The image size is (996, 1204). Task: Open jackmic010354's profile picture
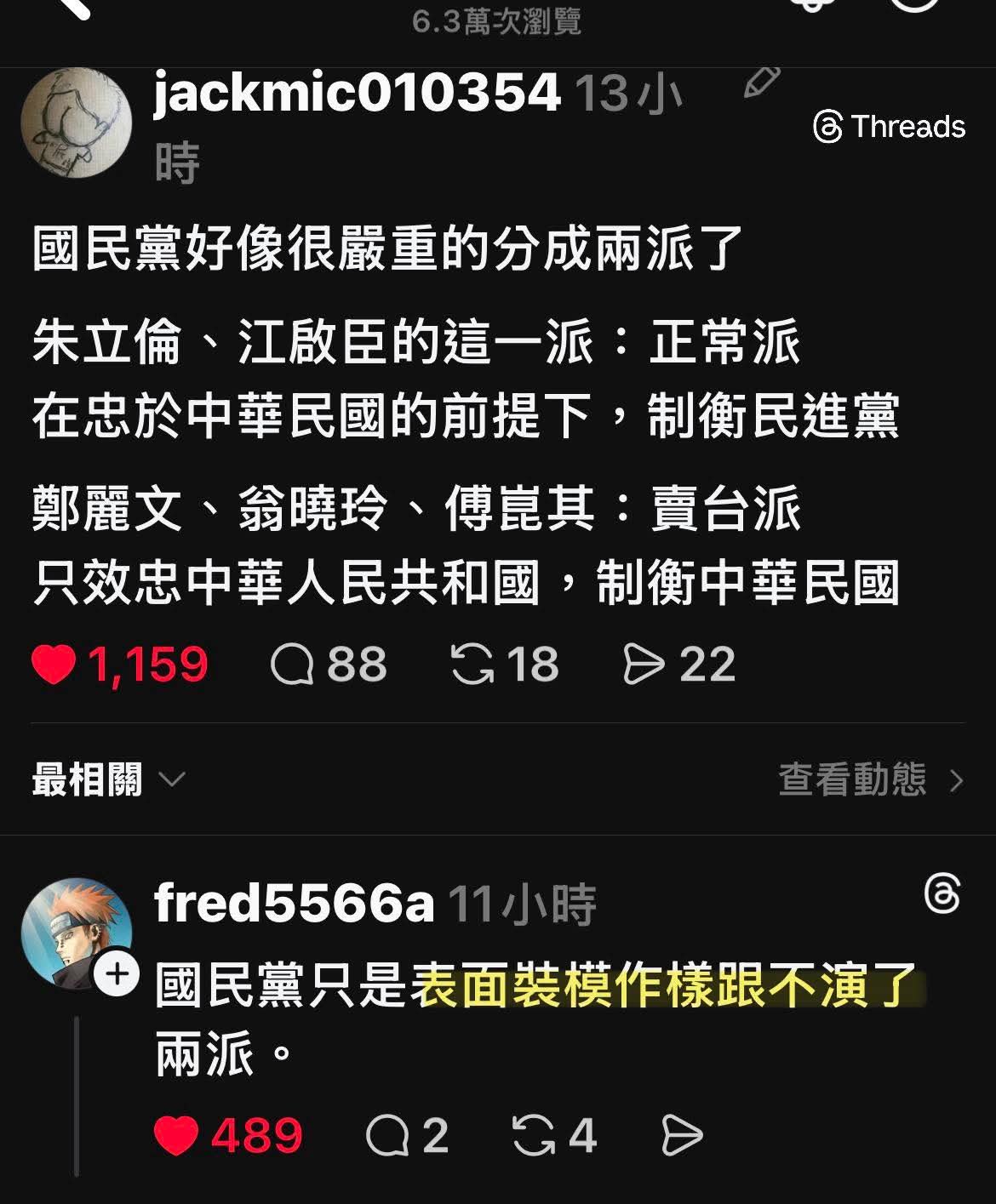pyautogui.click(x=76, y=122)
